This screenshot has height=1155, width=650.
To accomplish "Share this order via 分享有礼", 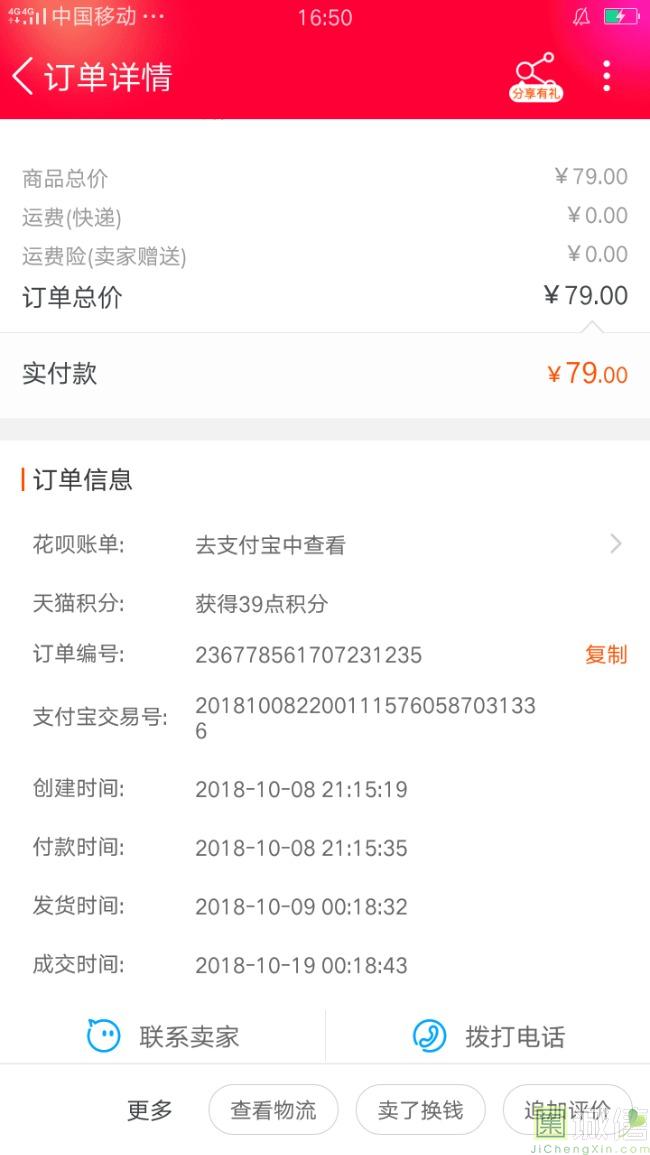I will point(536,76).
